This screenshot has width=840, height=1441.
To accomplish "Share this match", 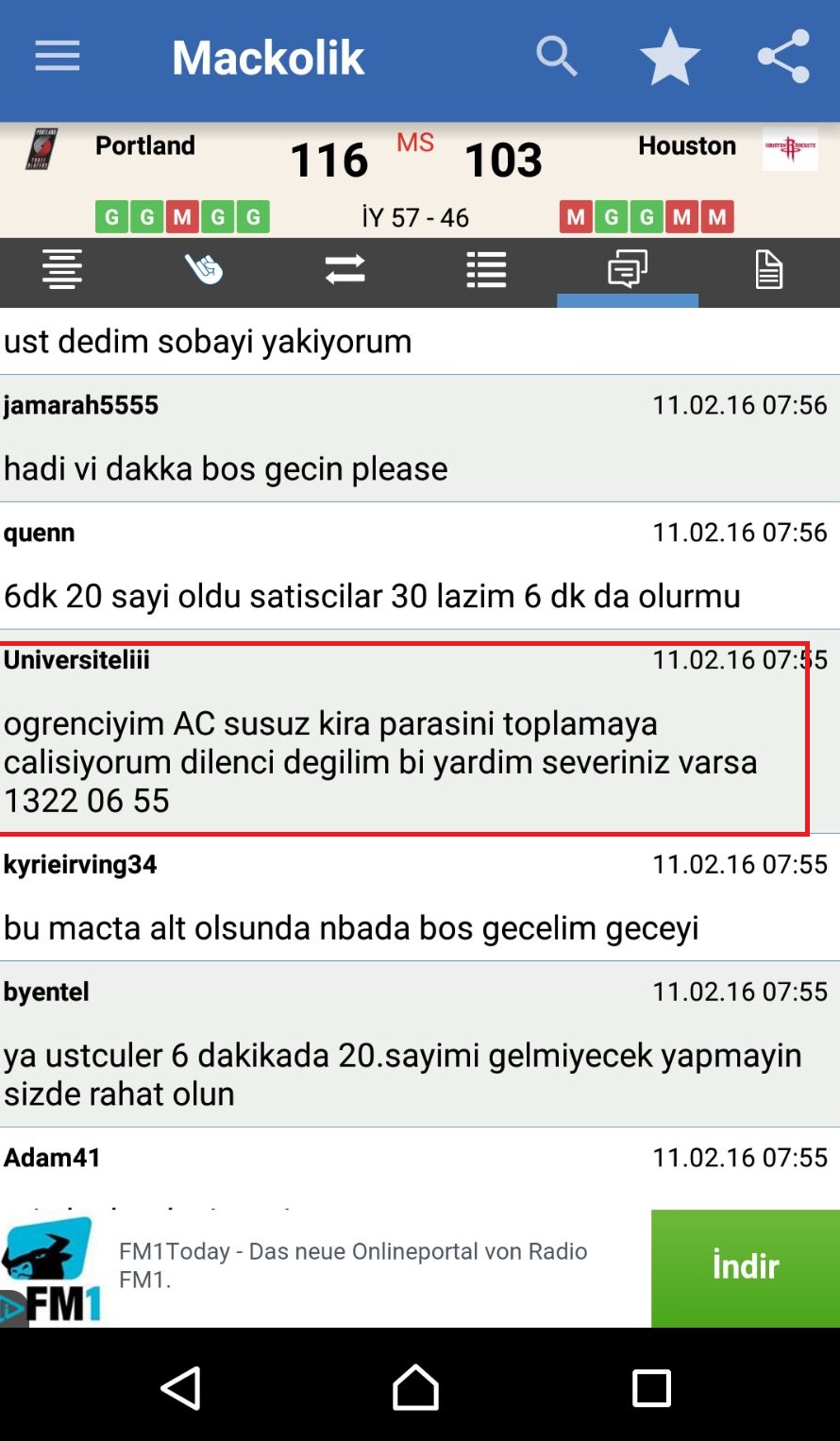I will 783,57.
